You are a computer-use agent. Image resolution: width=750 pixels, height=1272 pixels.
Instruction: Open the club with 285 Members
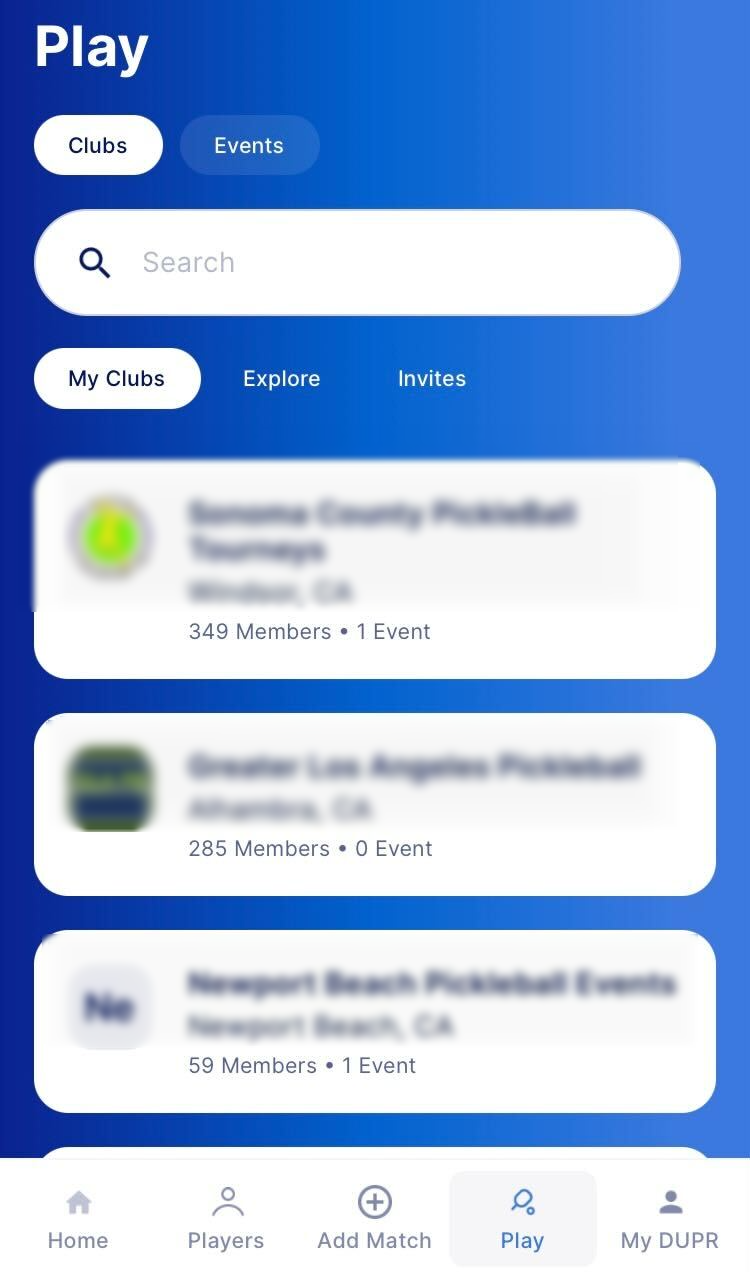pyautogui.click(x=375, y=804)
